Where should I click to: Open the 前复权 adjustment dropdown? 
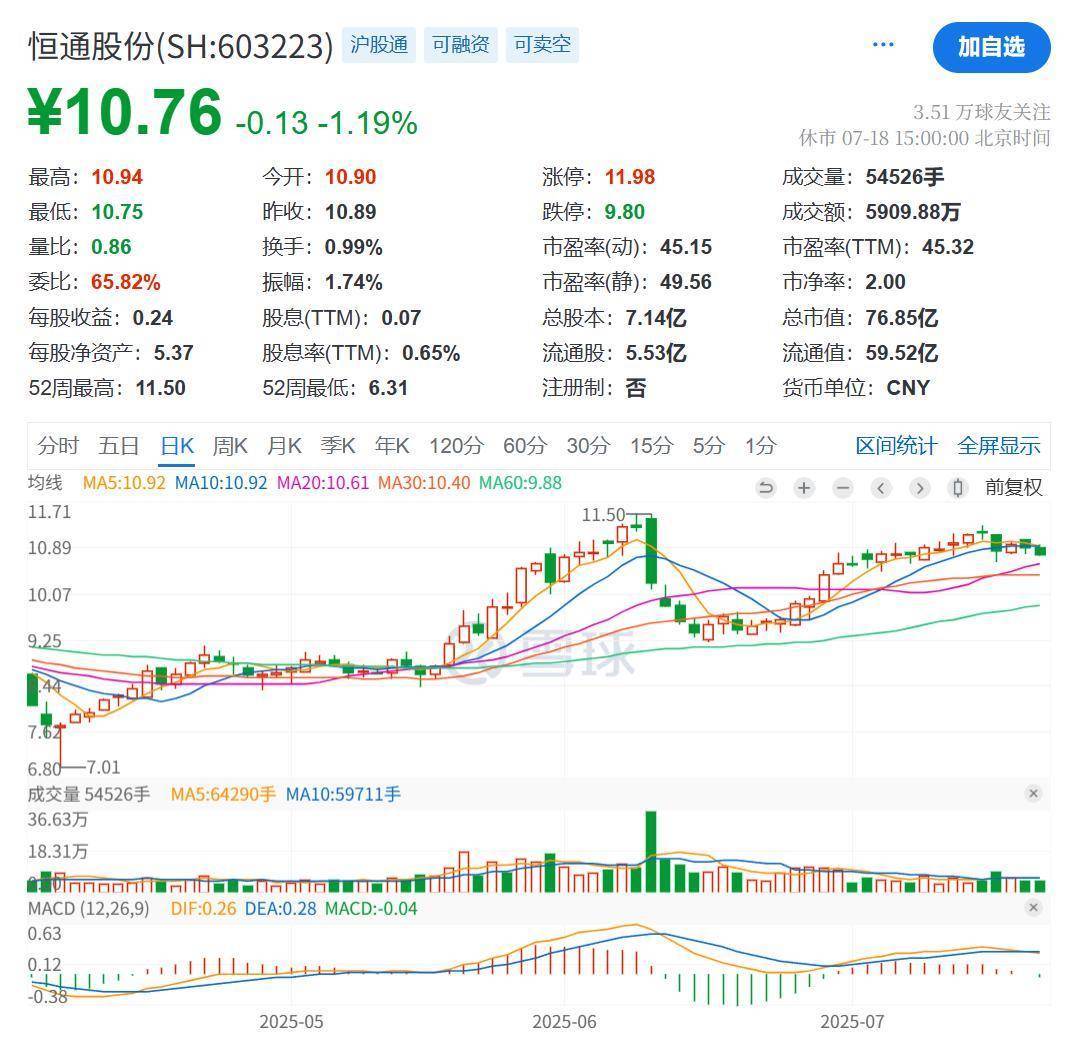pos(1013,488)
